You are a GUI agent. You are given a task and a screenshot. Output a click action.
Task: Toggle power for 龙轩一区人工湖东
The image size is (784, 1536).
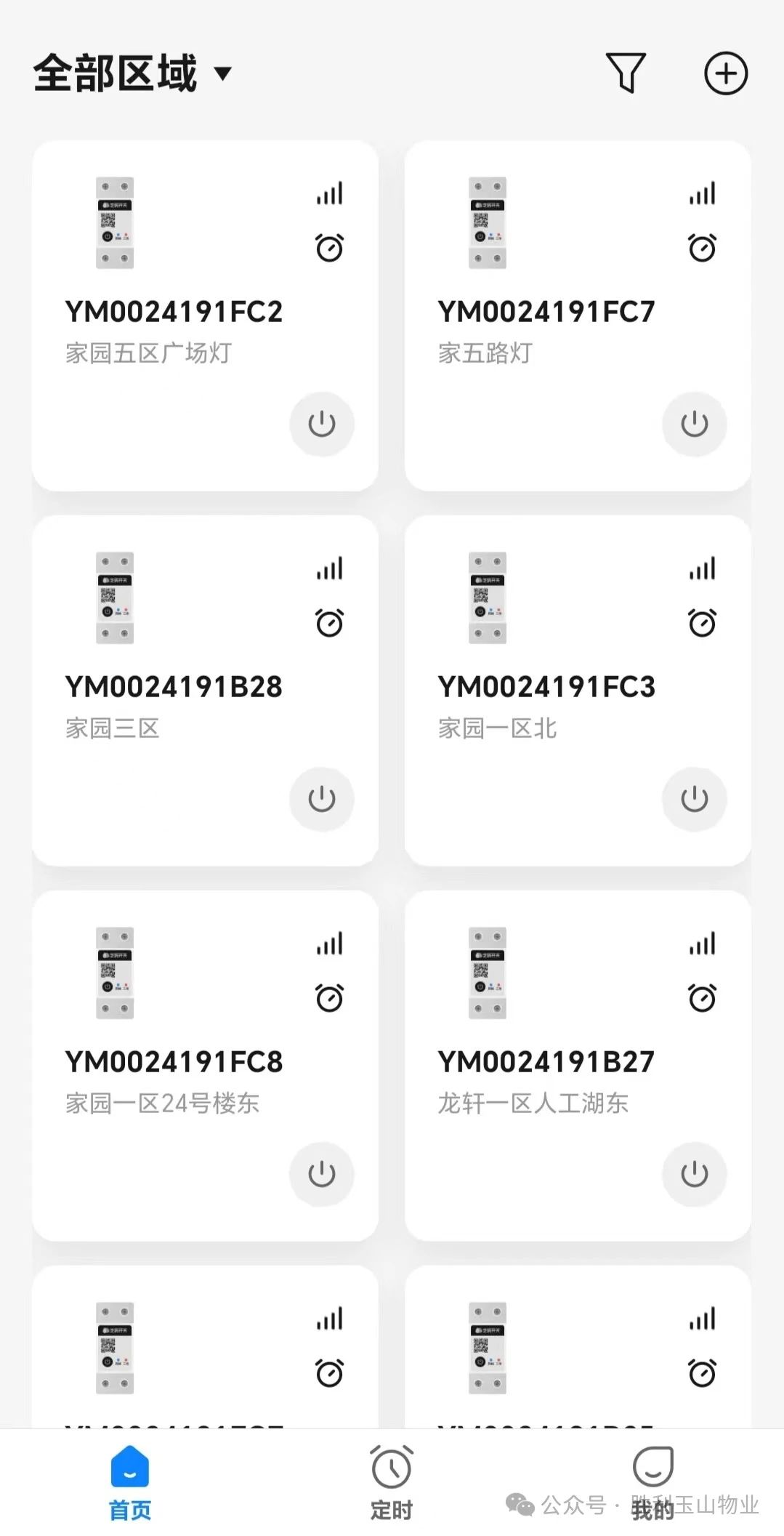pos(694,1174)
